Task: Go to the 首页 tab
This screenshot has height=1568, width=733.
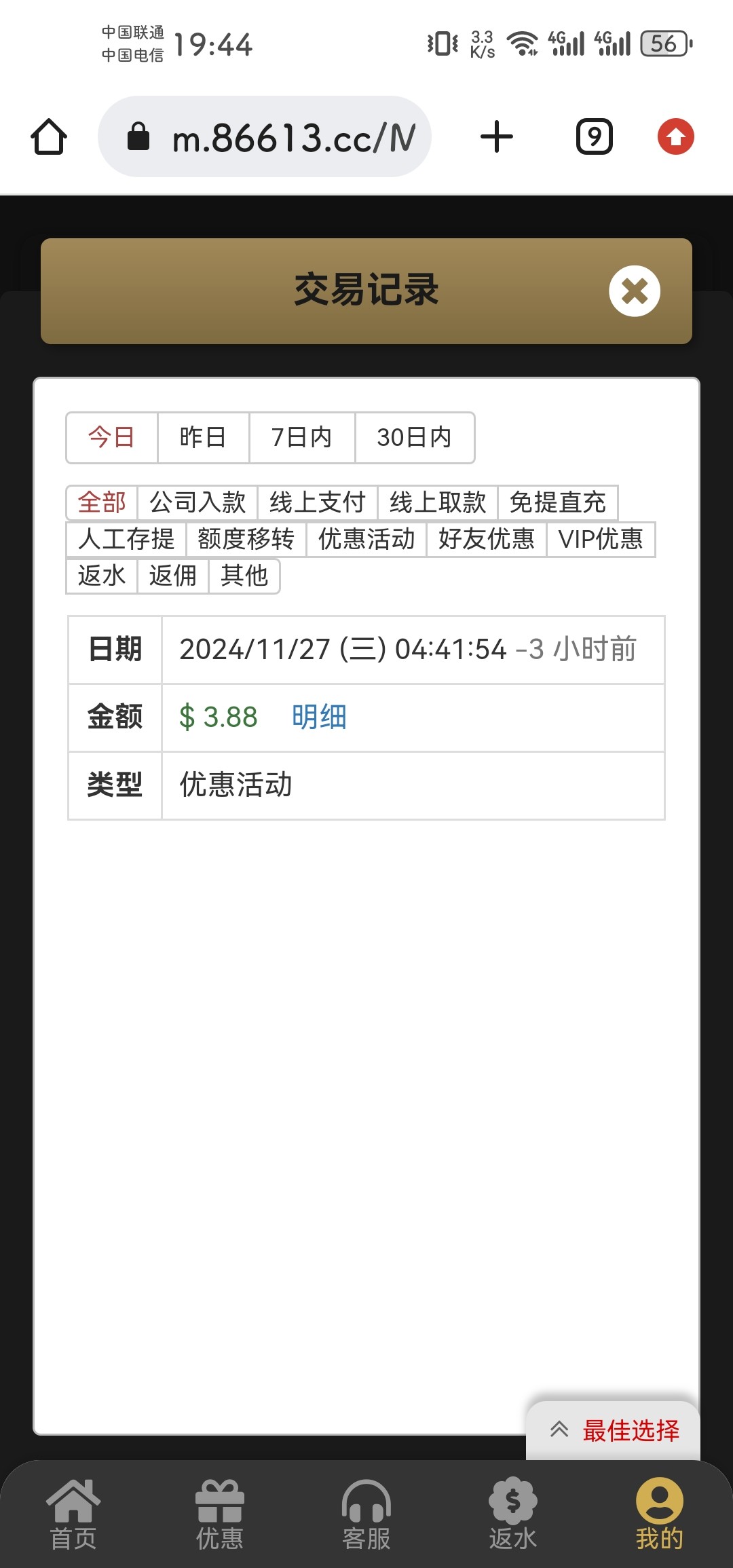Action: tap(73, 1515)
